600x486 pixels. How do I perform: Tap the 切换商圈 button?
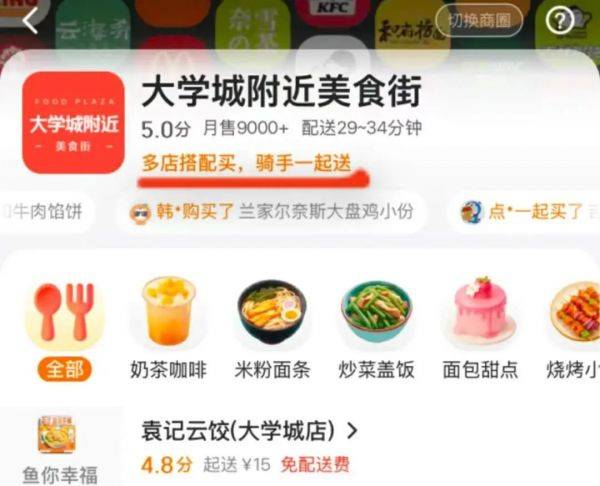(478, 19)
